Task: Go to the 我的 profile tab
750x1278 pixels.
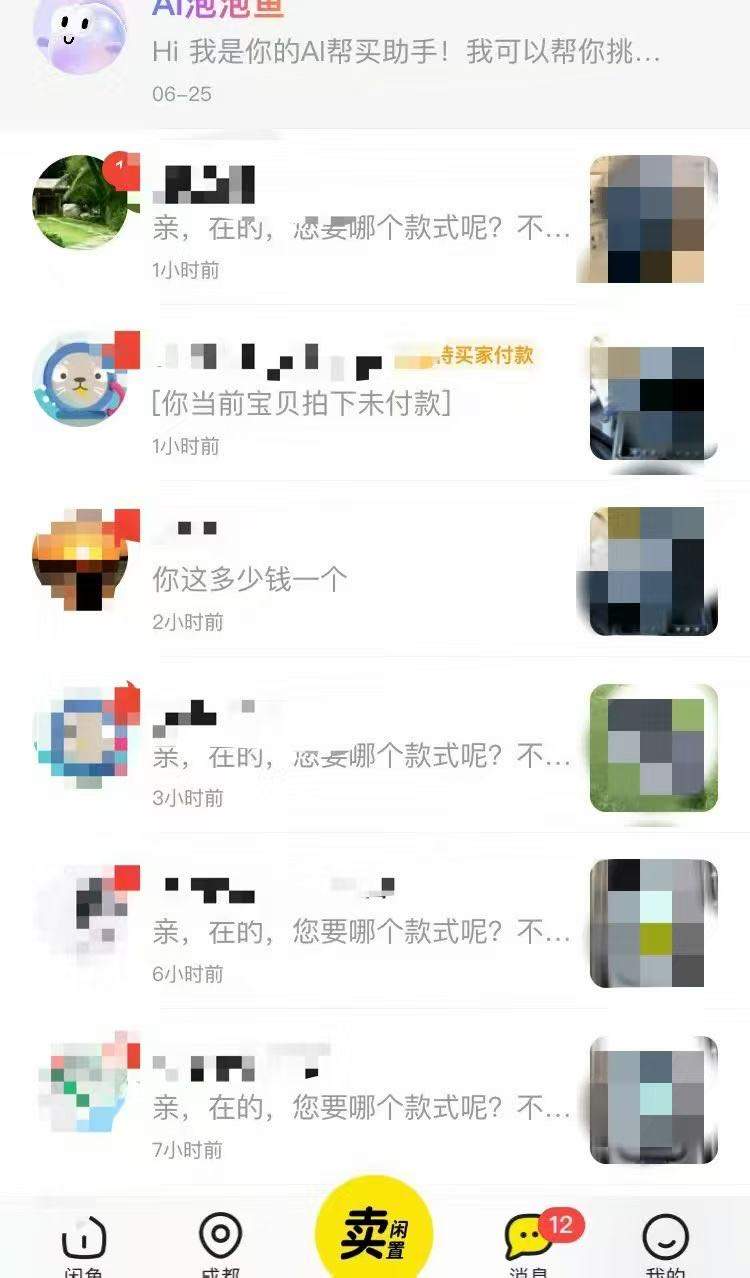Action: point(665,1245)
